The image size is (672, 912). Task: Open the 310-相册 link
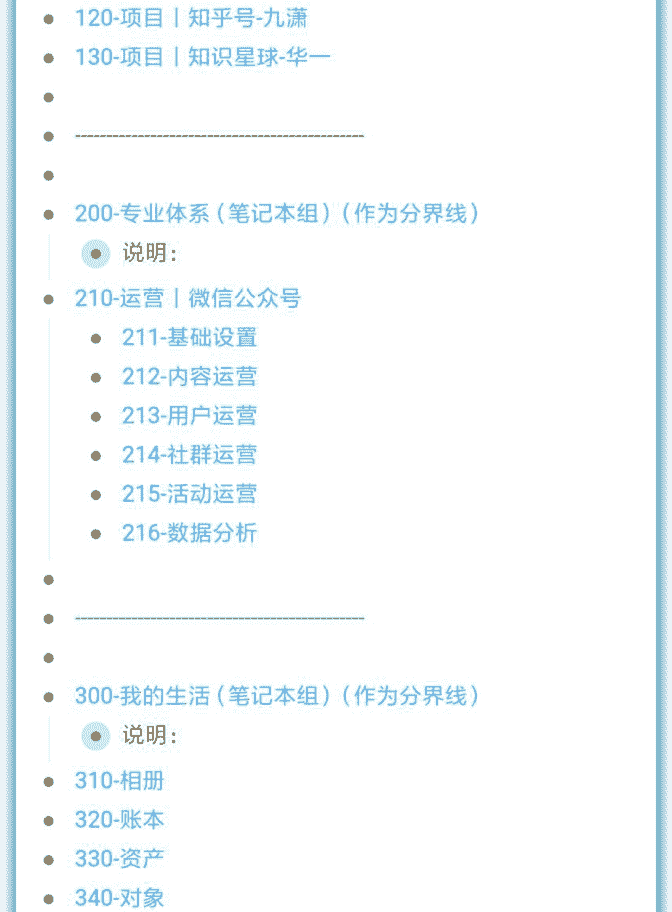tap(120, 781)
